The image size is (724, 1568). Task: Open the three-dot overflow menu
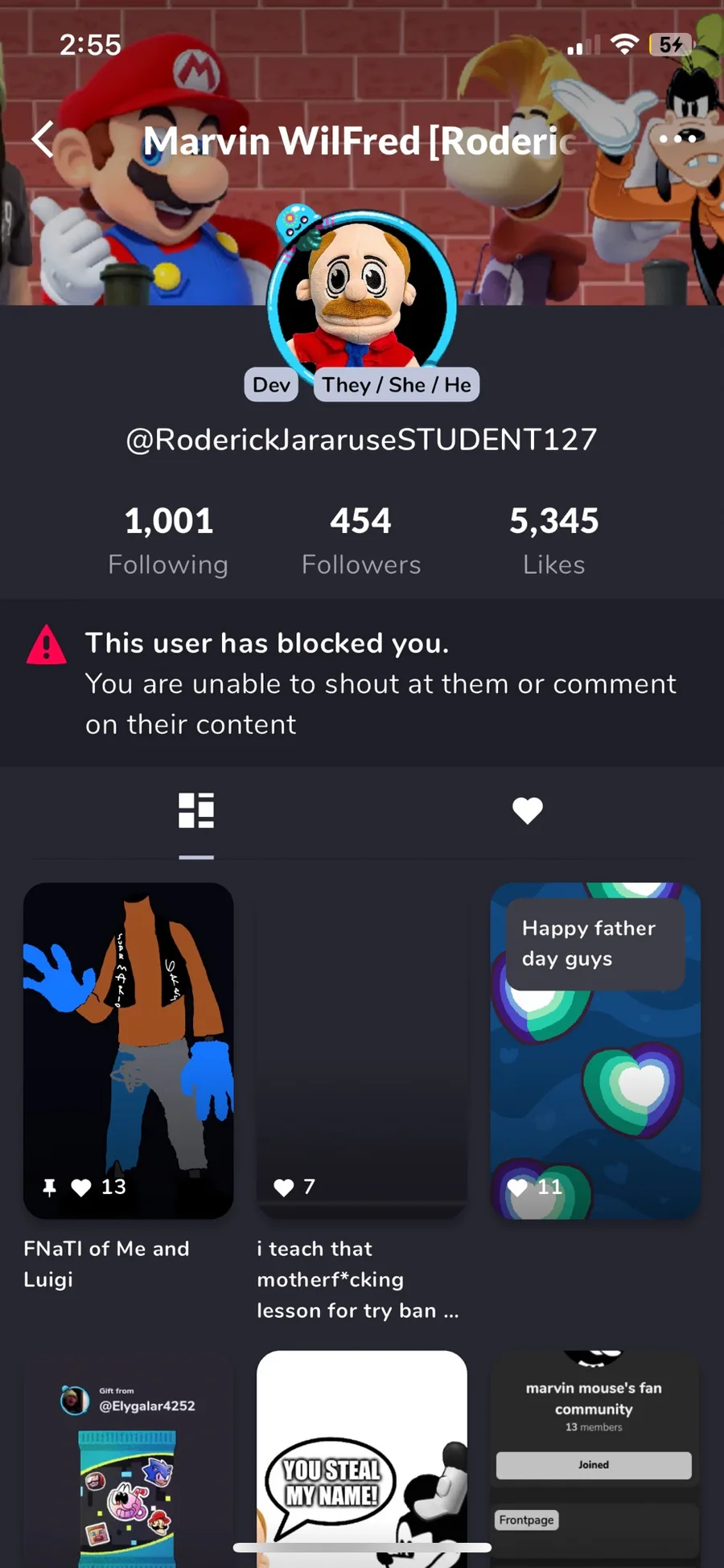677,138
